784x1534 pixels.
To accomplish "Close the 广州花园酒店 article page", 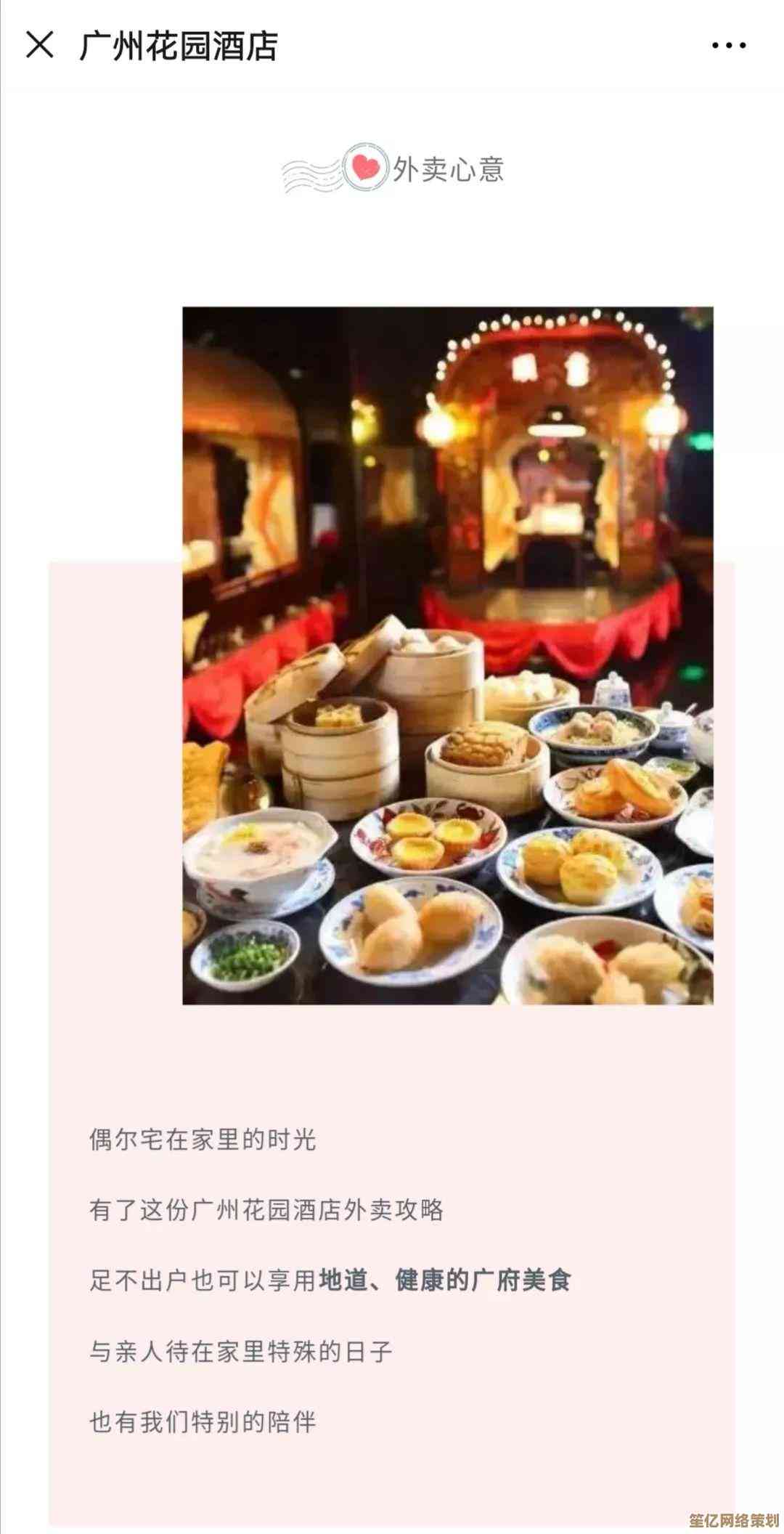I will pos(40,45).
